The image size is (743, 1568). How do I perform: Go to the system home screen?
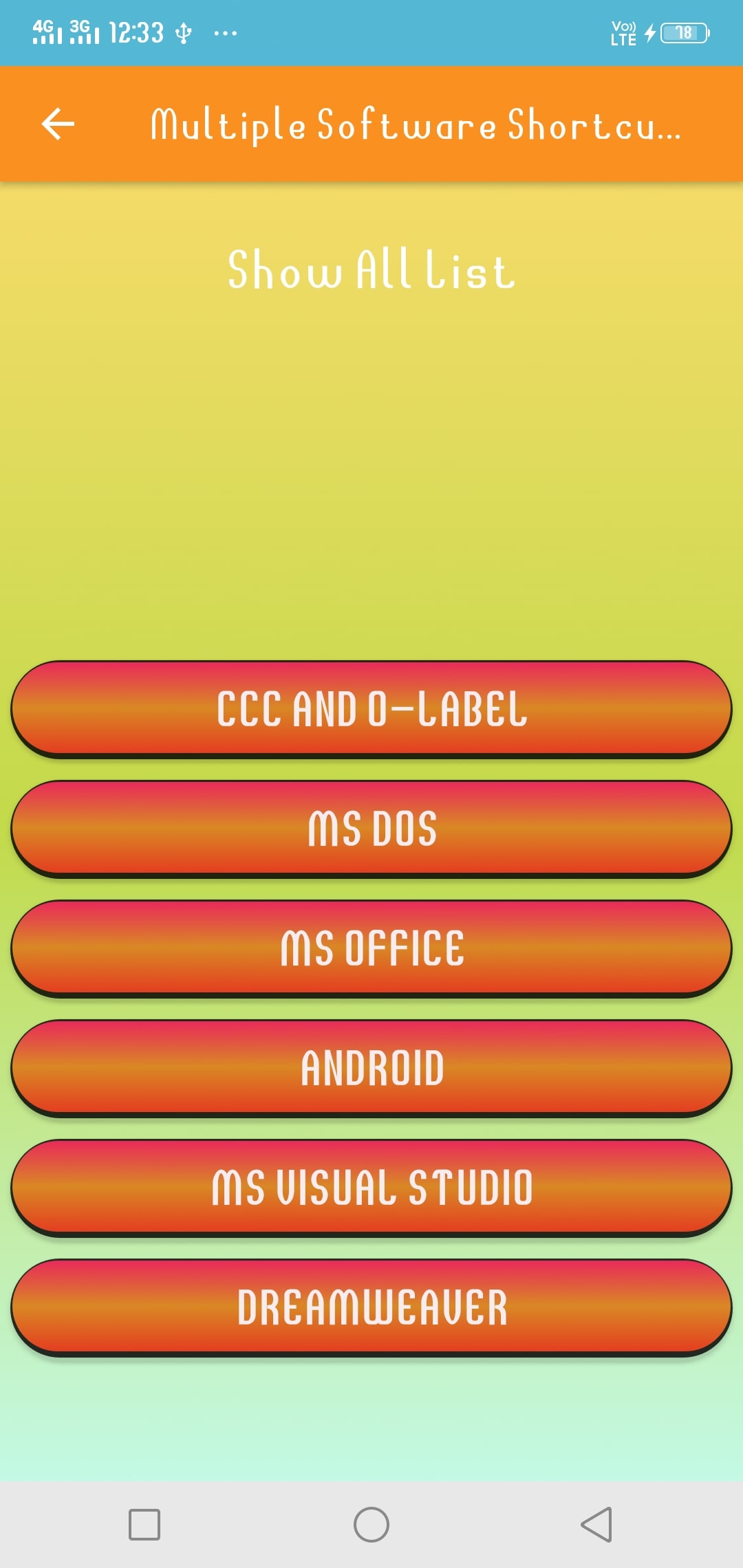[x=371, y=1525]
